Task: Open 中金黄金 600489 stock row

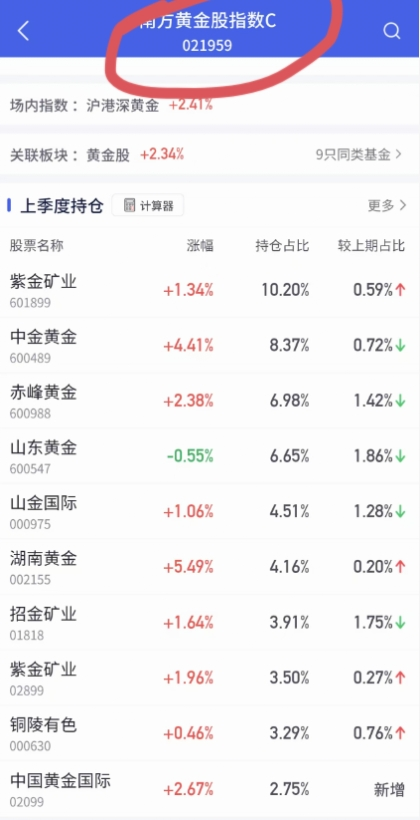Action: pyautogui.click(x=210, y=345)
